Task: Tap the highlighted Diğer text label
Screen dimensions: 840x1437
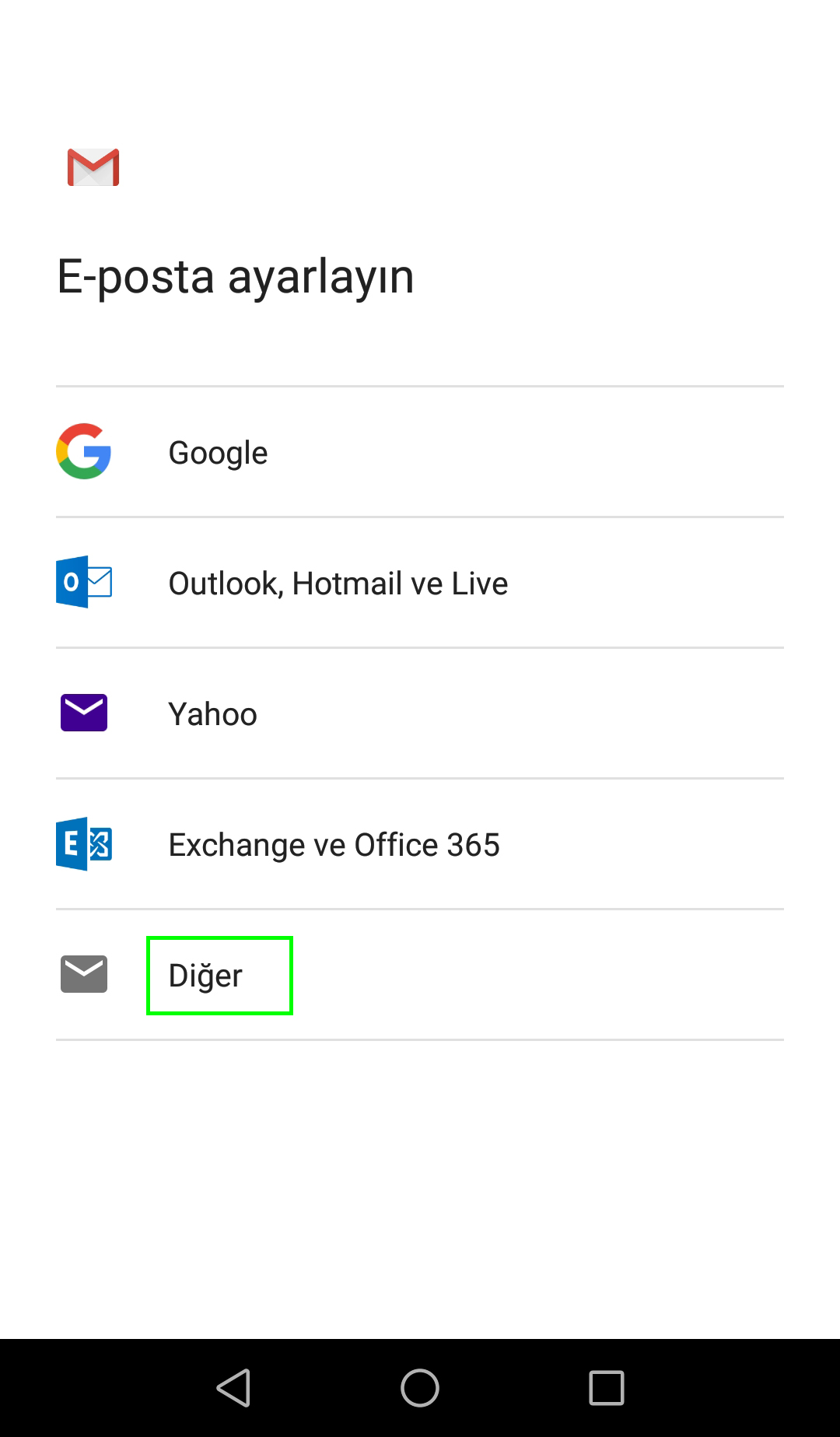Action: (x=205, y=975)
